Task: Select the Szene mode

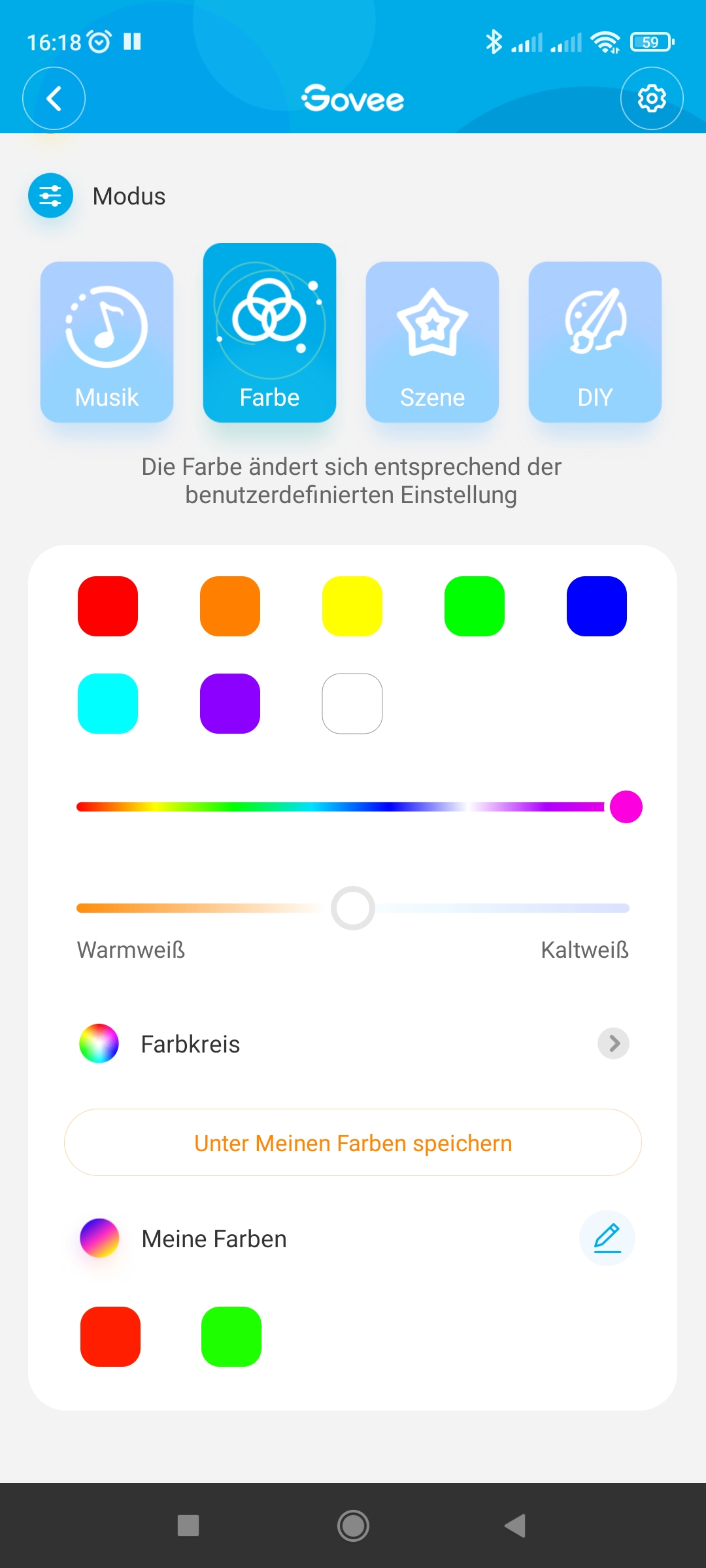Action: coord(432,342)
